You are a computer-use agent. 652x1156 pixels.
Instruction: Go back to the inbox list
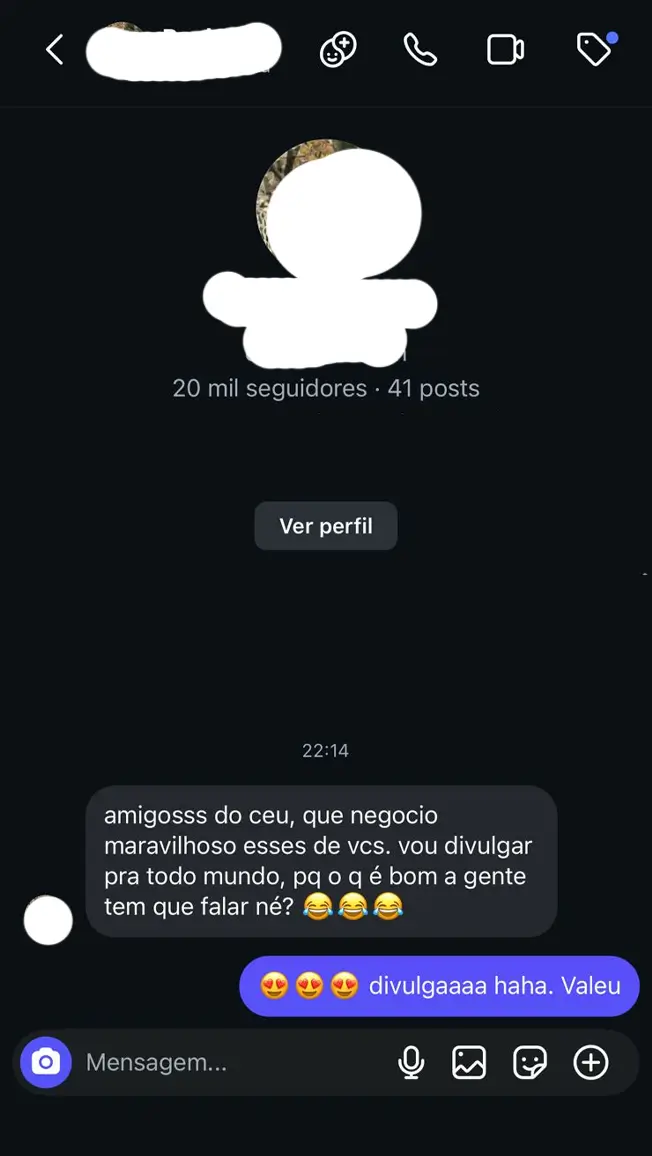(55, 50)
